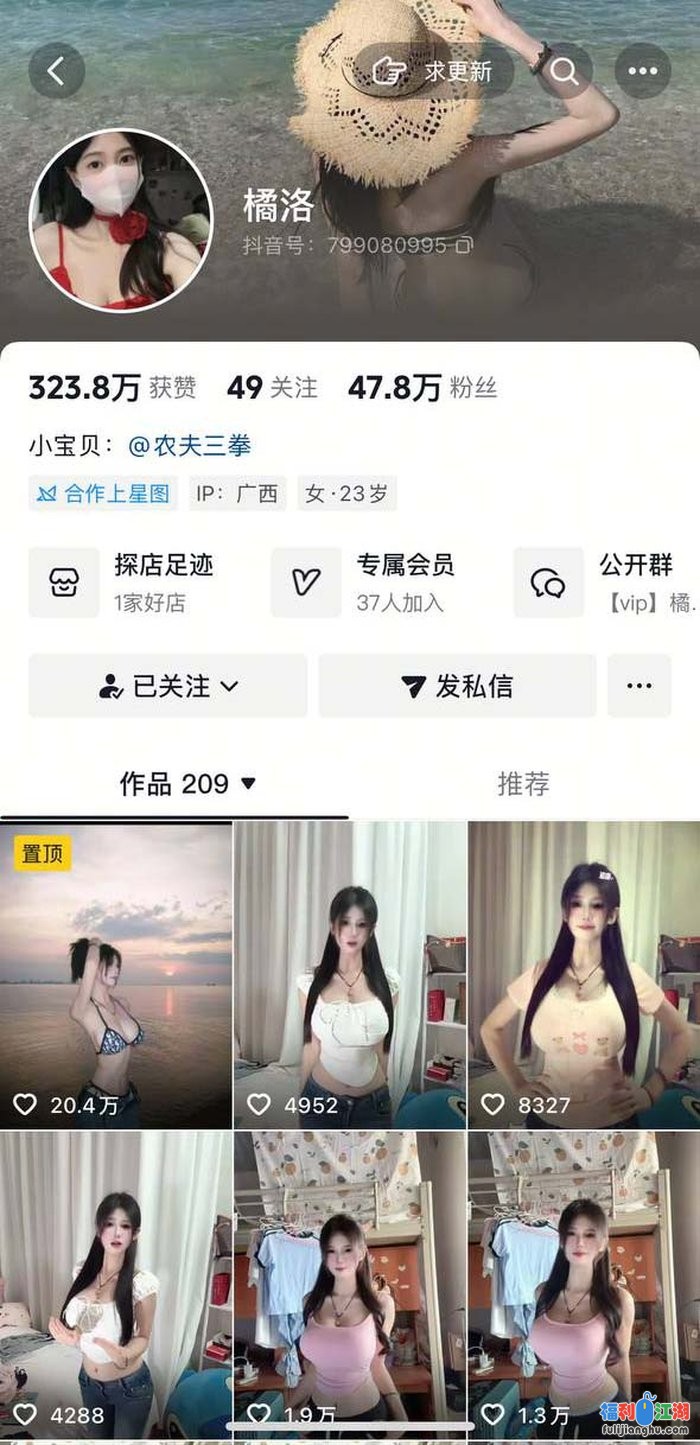
Task: Tap the 已关注 following button
Action: coord(168,686)
